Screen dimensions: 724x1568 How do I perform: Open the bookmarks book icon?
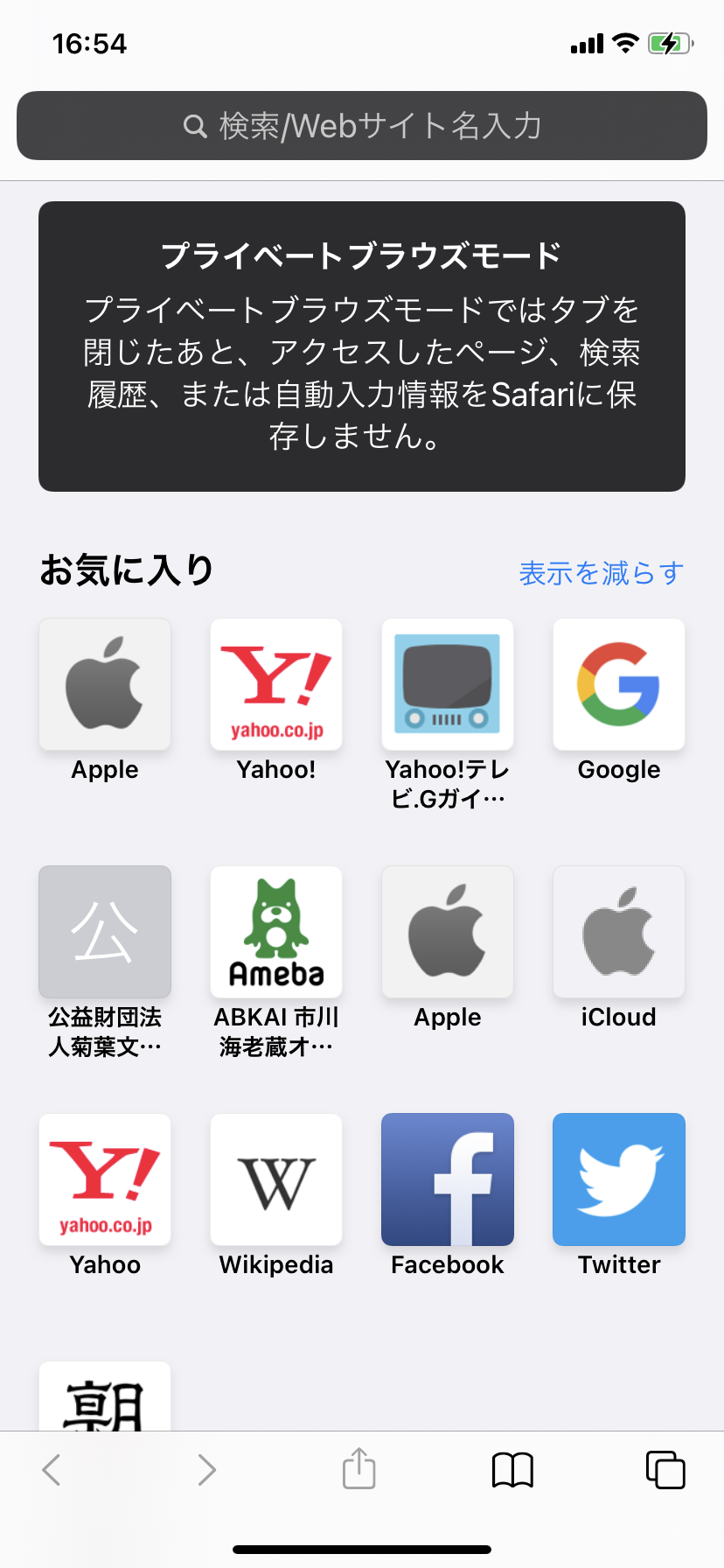coord(512,1470)
